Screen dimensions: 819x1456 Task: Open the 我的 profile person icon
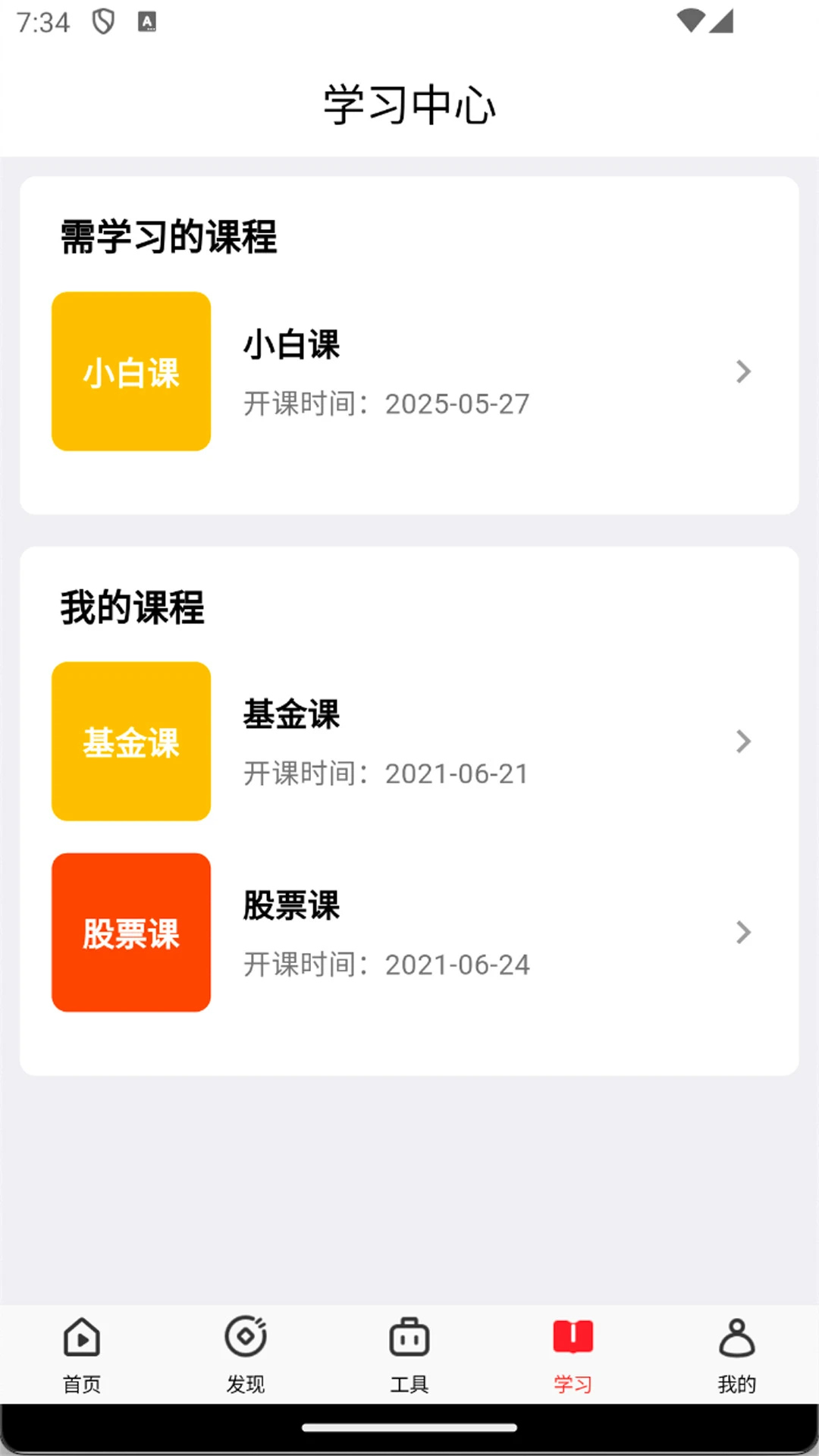pos(736,1338)
